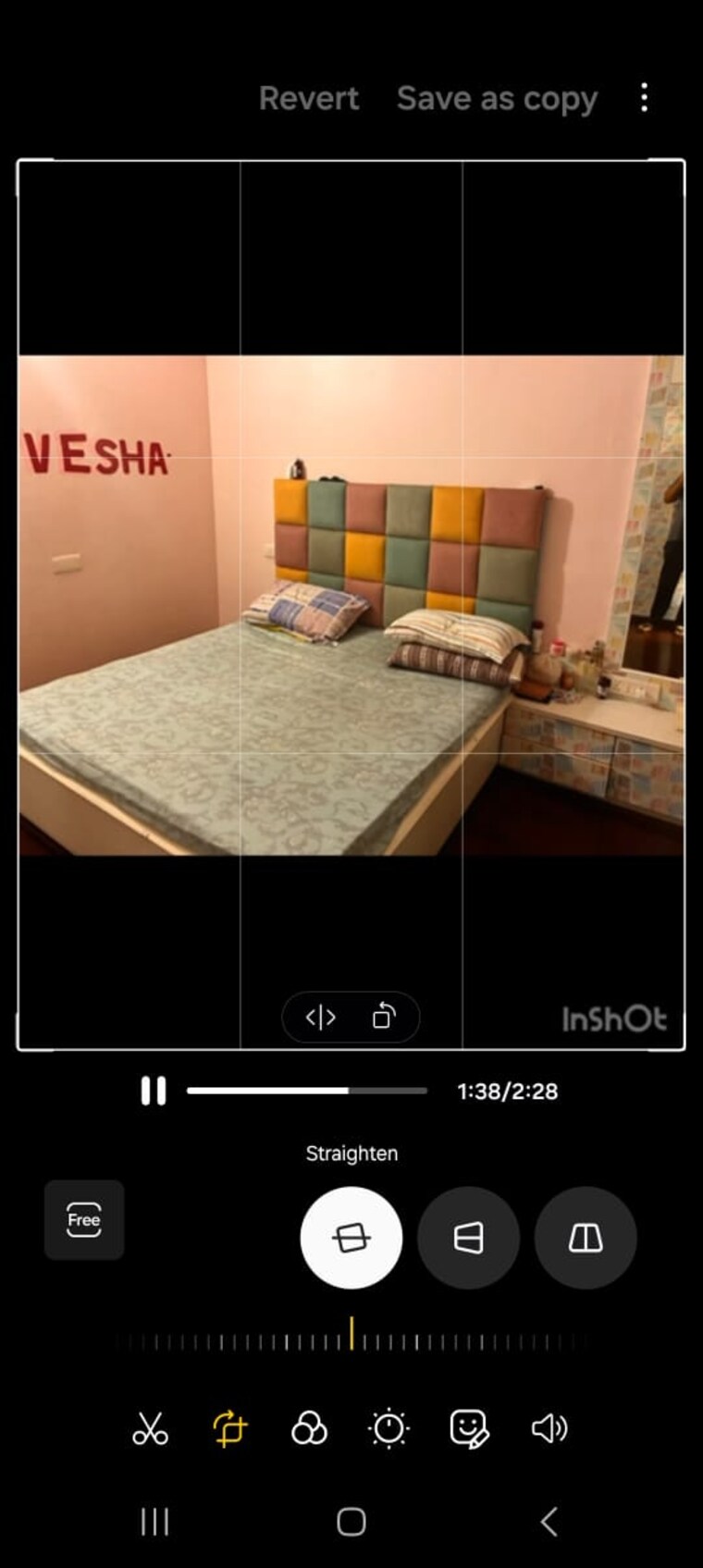
Task: Select the horizontal perspective tool
Action: [468, 1238]
